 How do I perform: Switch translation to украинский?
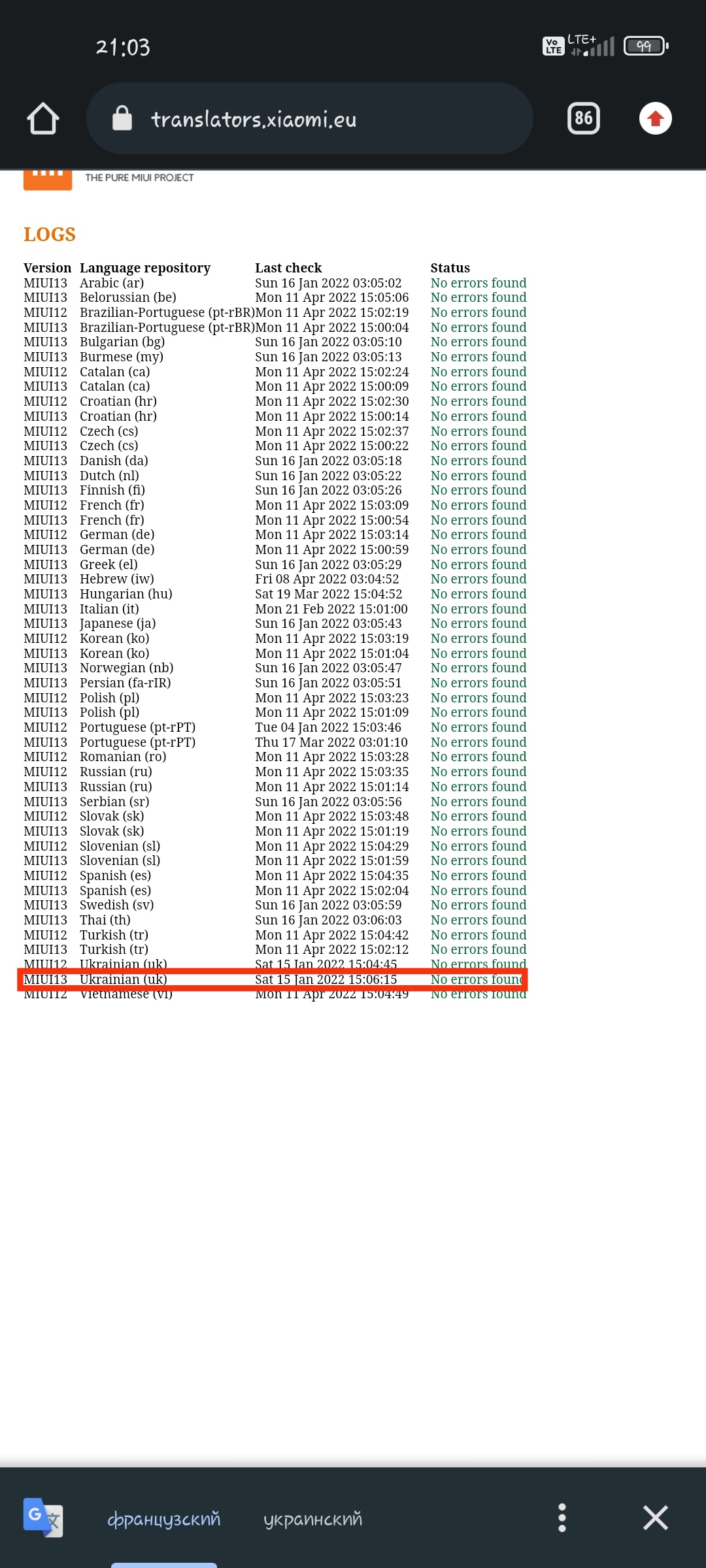[312, 1518]
